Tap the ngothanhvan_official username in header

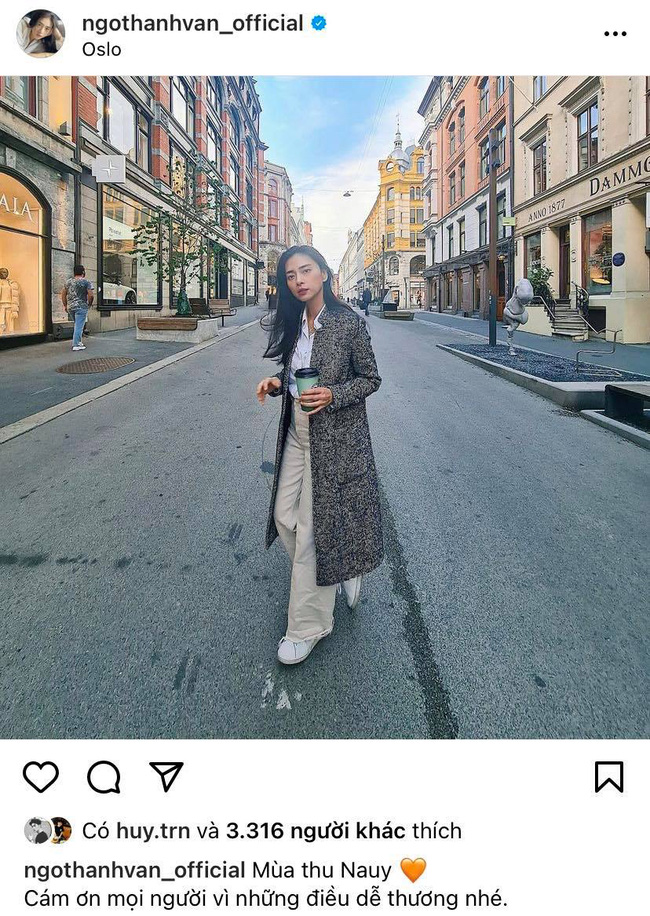click(192, 23)
